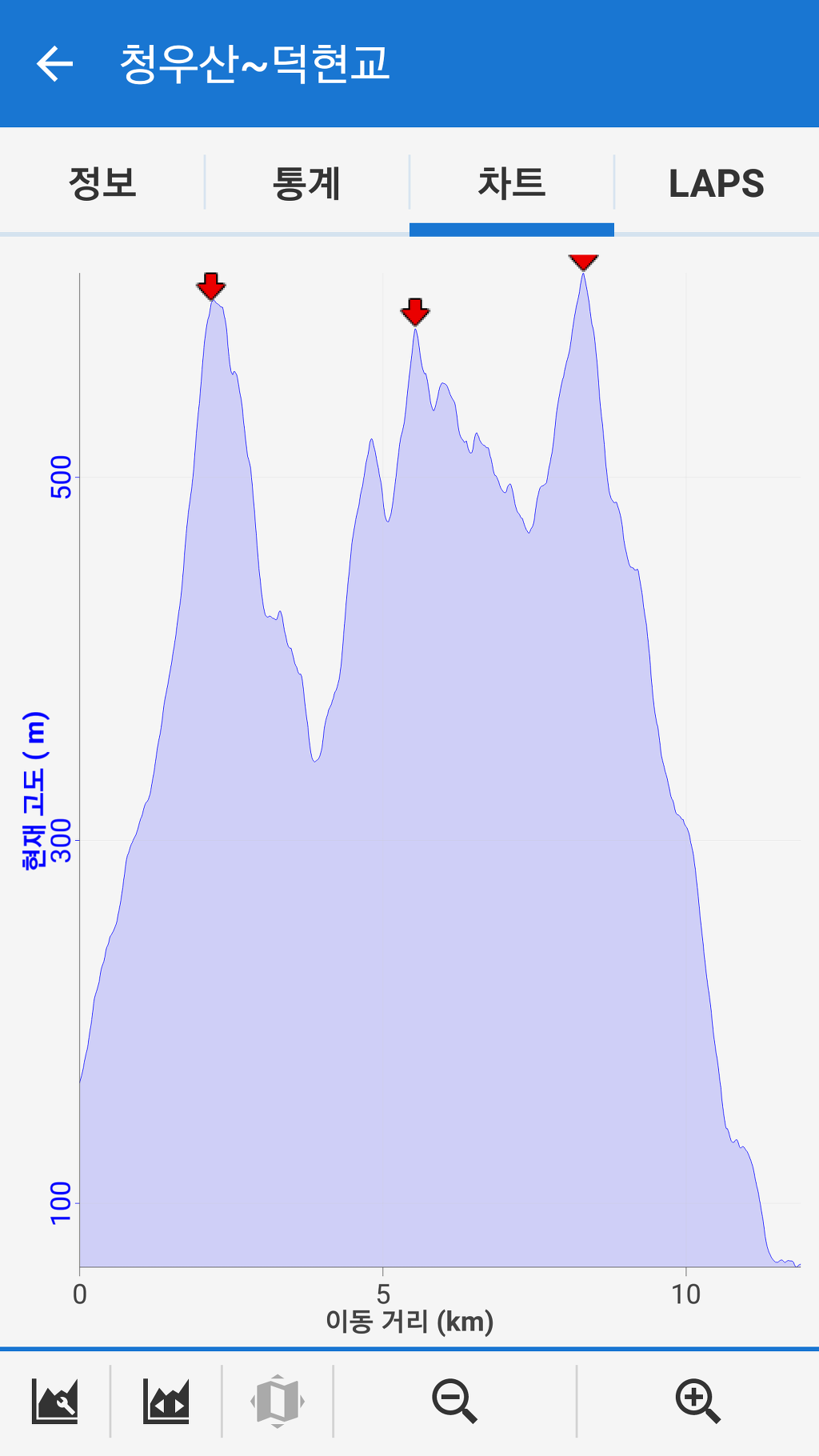Tap the first red peak marker

point(211,286)
